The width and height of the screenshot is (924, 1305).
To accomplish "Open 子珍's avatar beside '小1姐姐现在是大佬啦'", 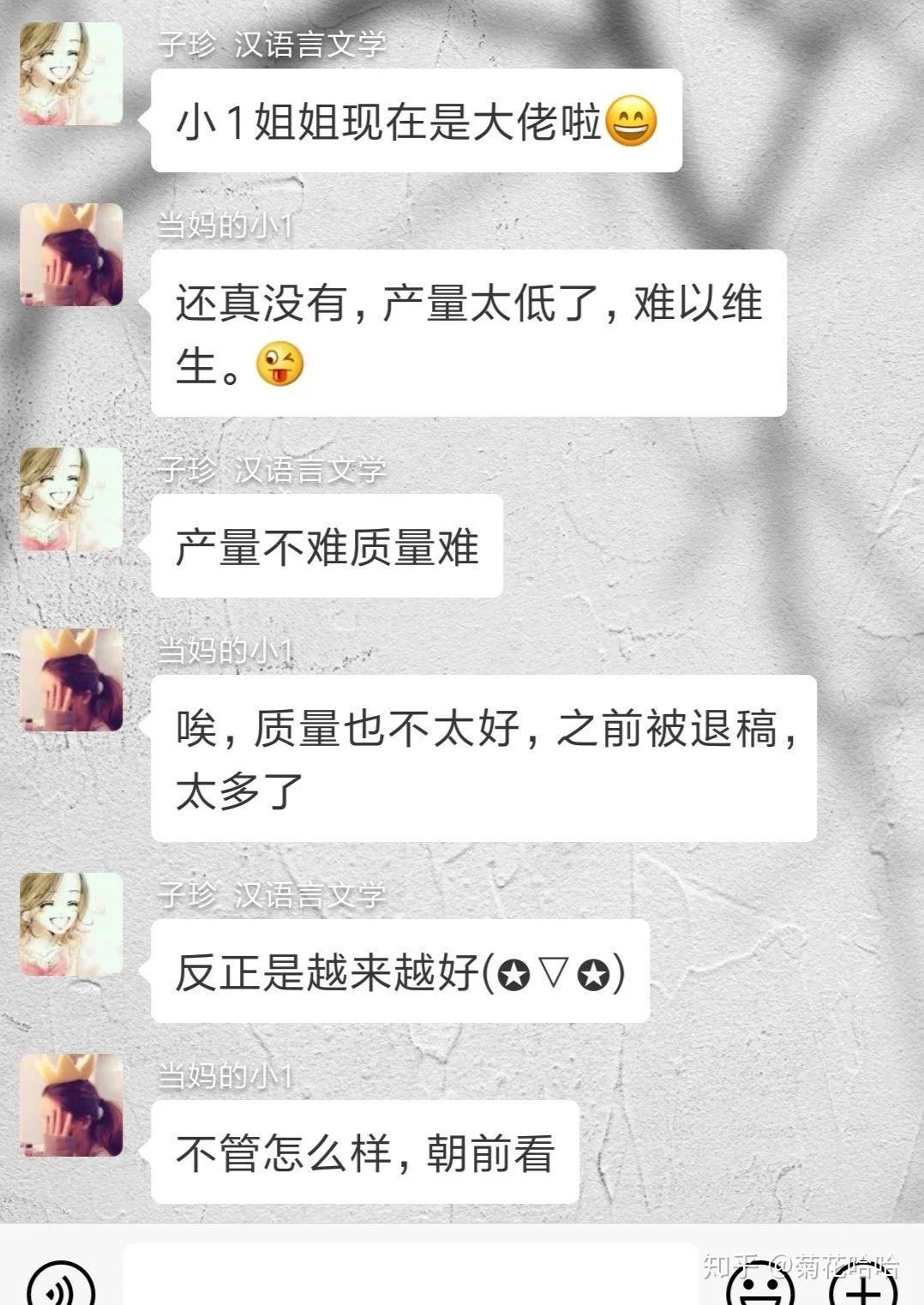I will point(71,75).
